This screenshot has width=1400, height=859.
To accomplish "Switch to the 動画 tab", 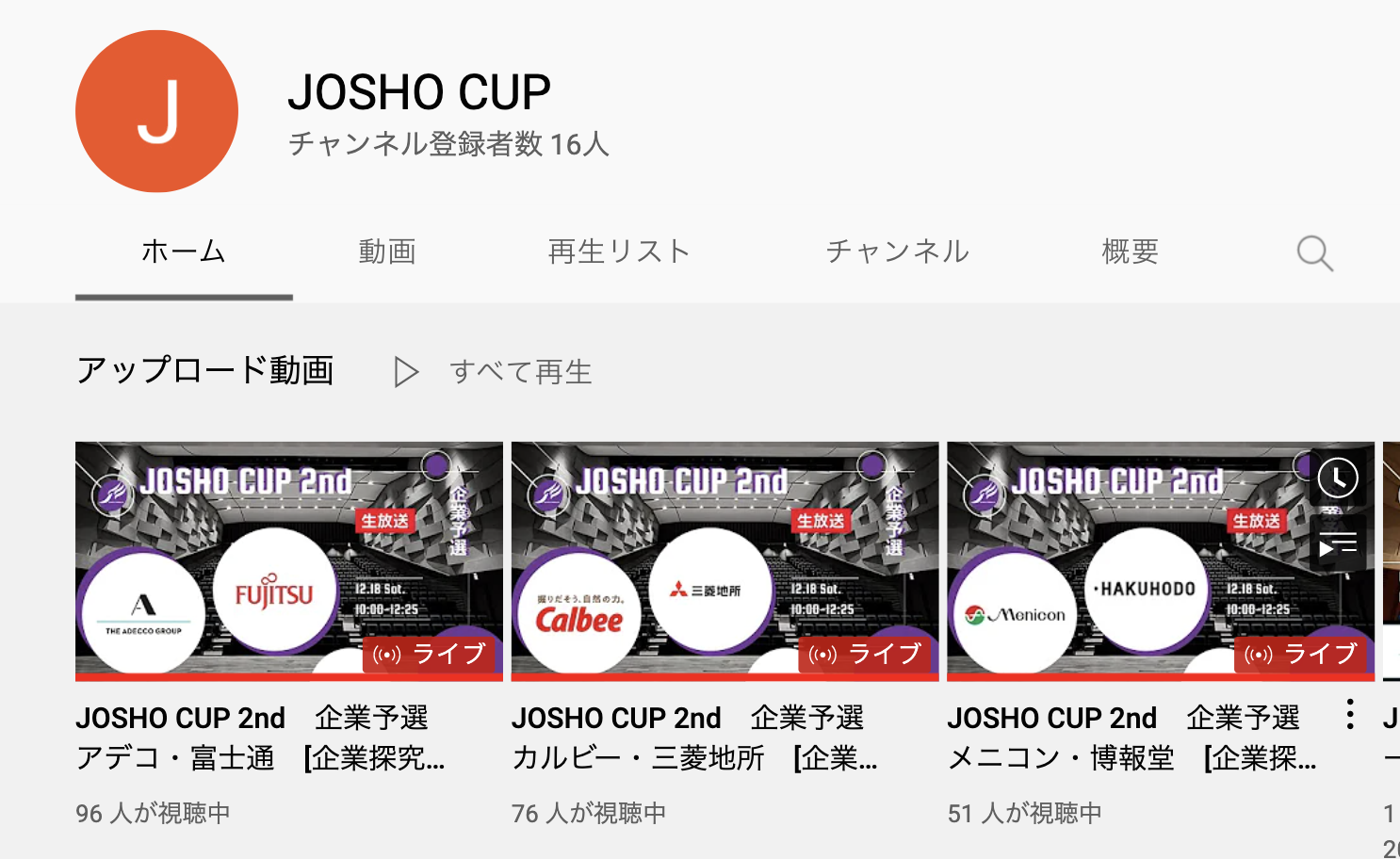I will [x=387, y=251].
